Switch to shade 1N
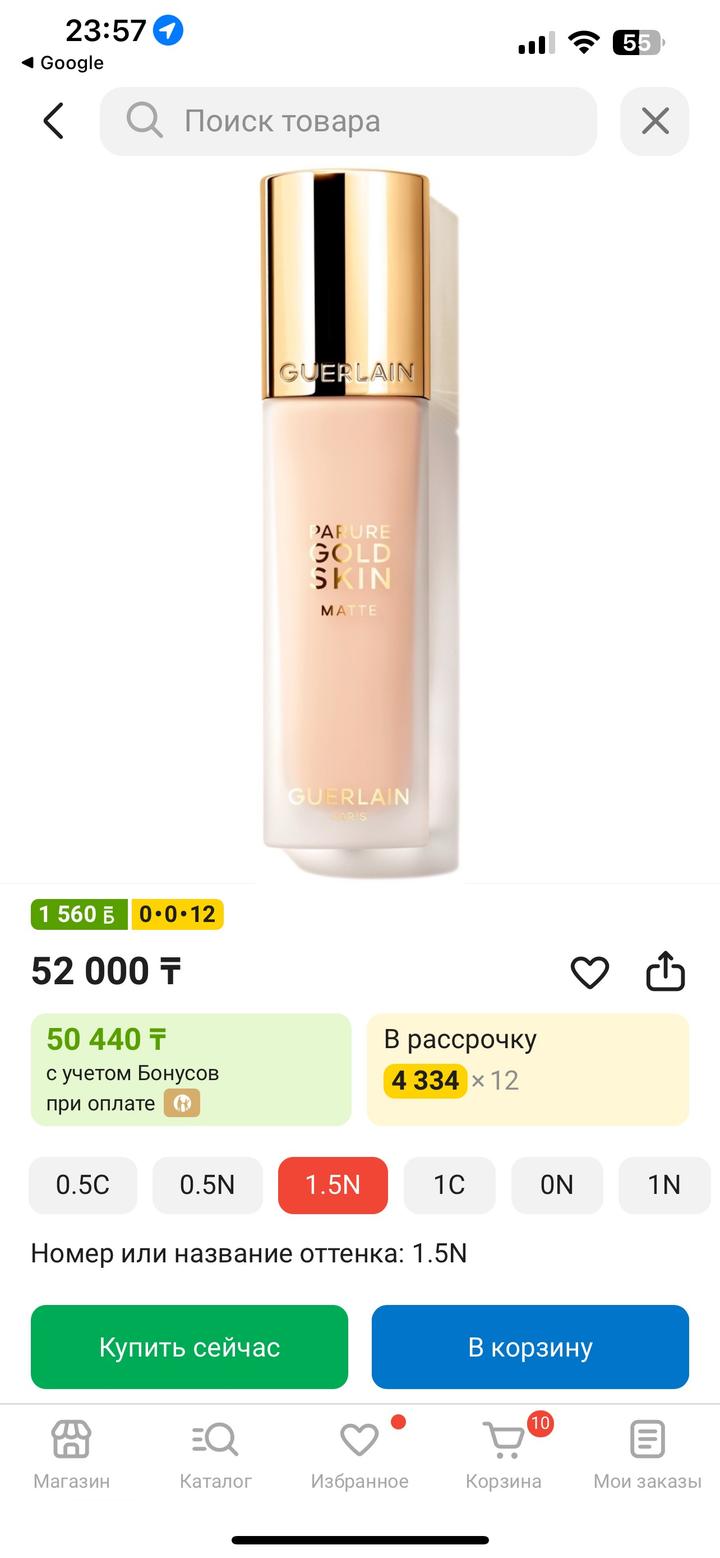 [664, 1185]
